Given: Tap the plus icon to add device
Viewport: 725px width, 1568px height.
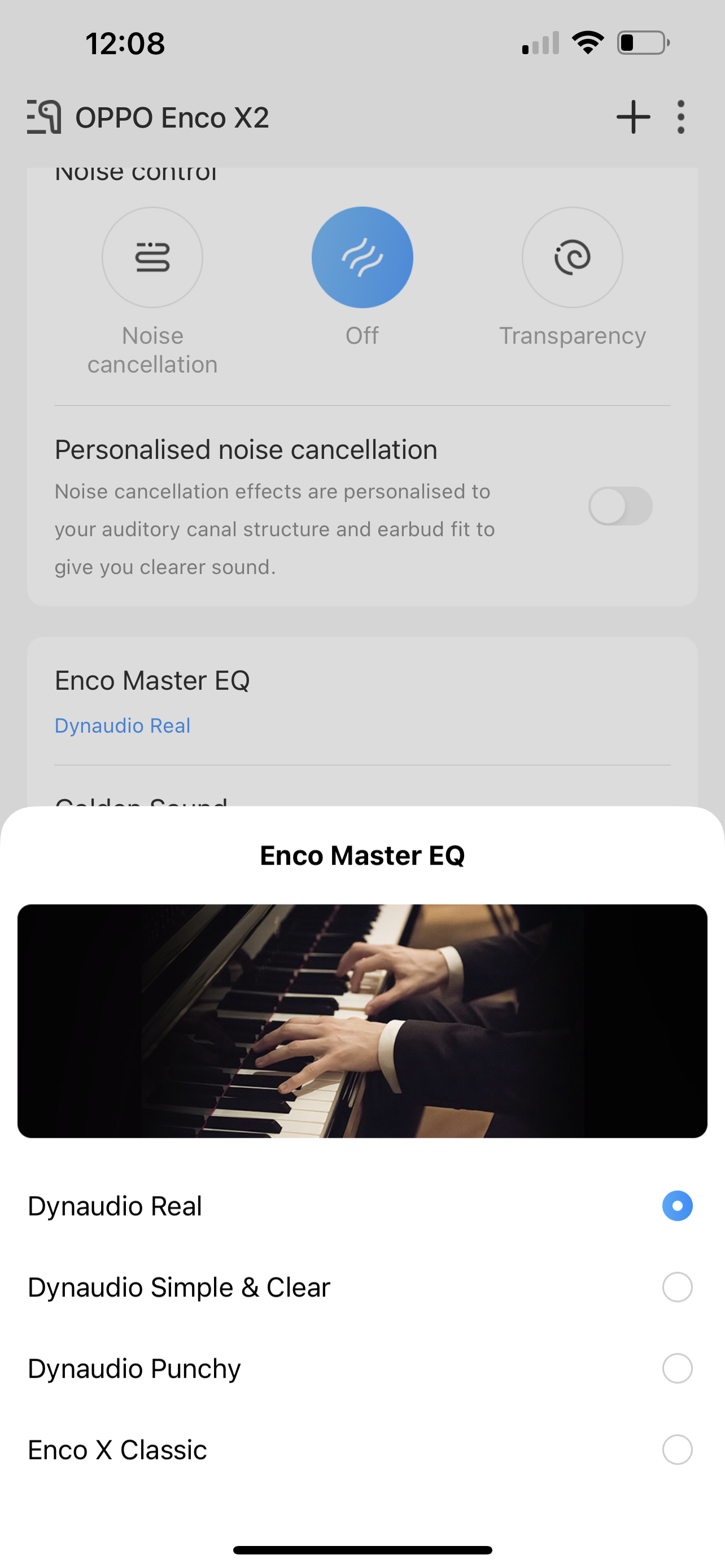Looking at the screenshot, I should coord(633,117).
